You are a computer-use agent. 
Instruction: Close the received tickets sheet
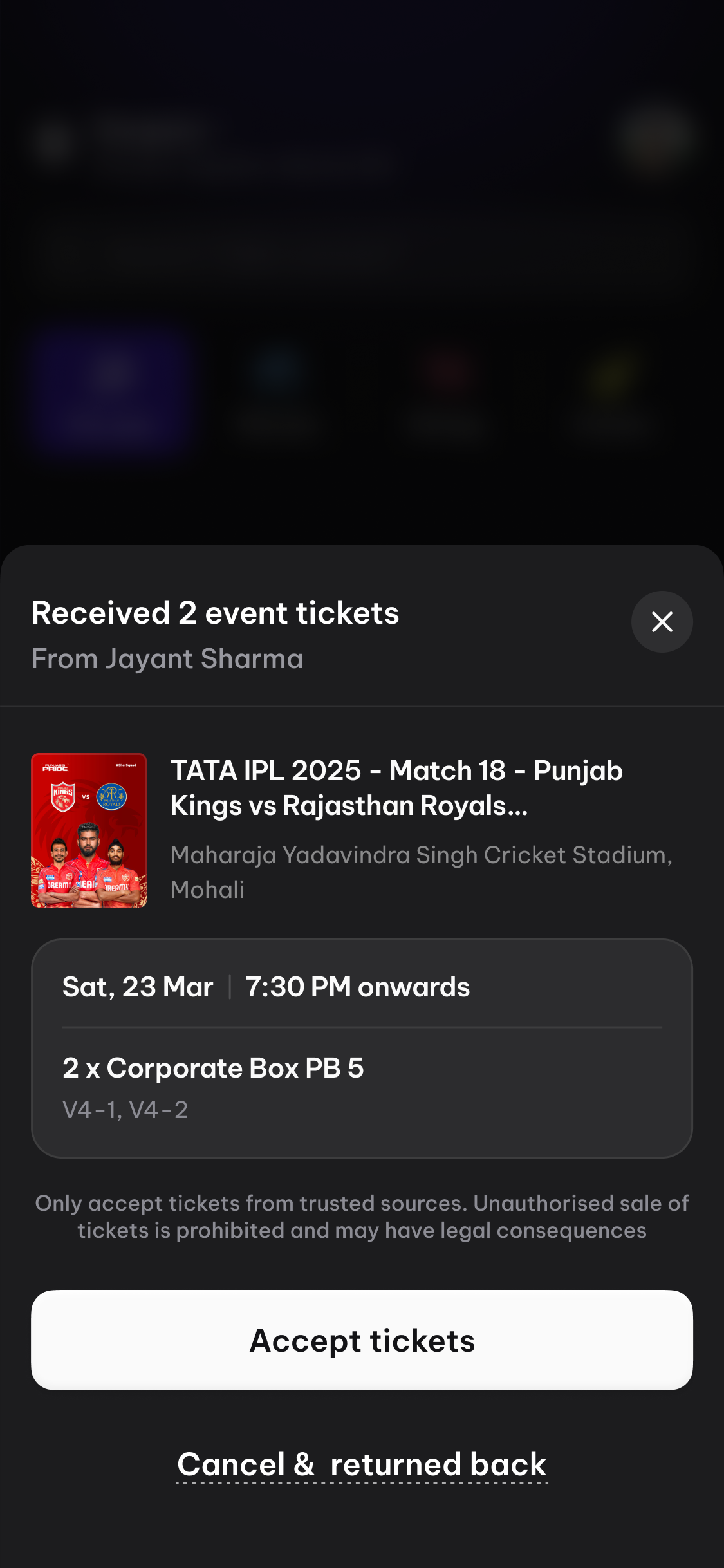click(x=662, y=622)
